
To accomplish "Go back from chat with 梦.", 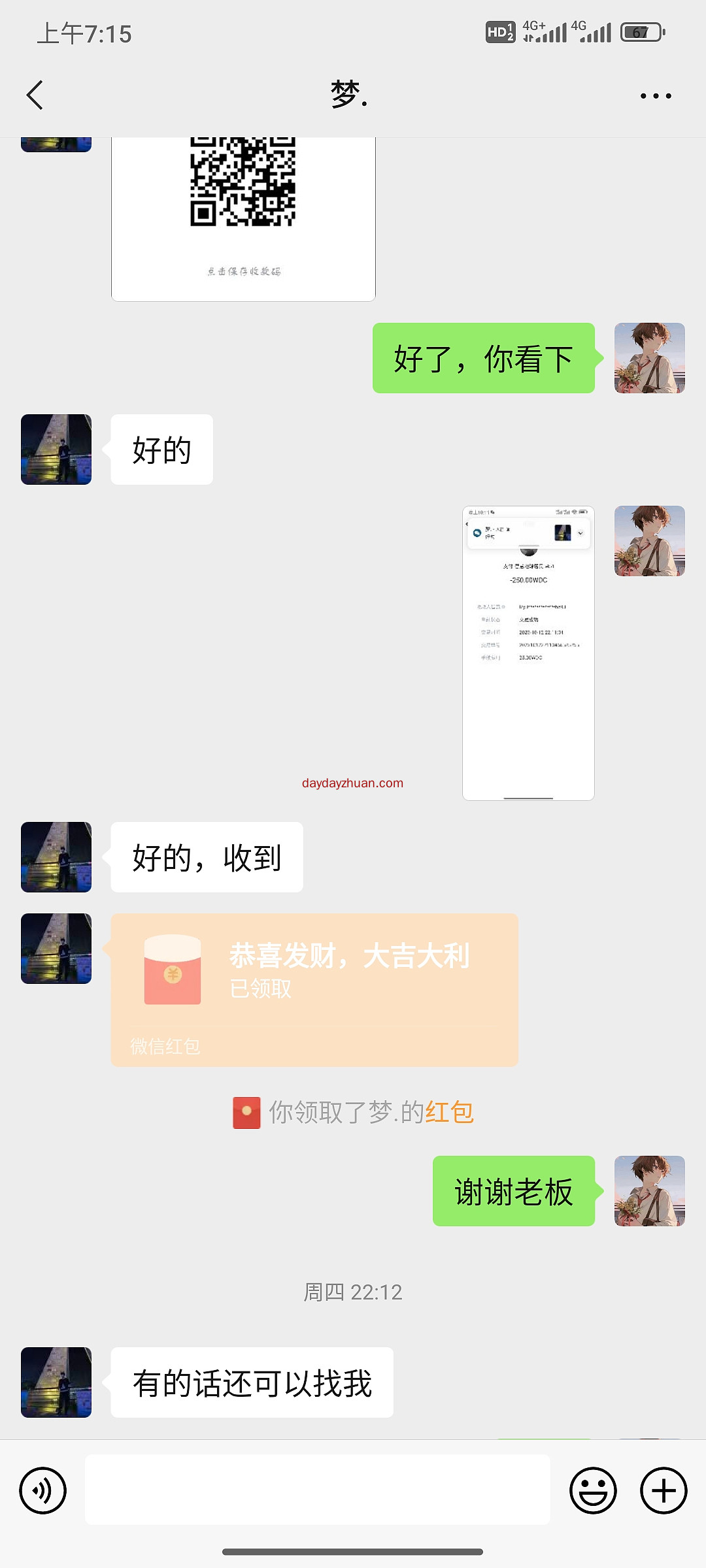I will (x=35, y=95).
